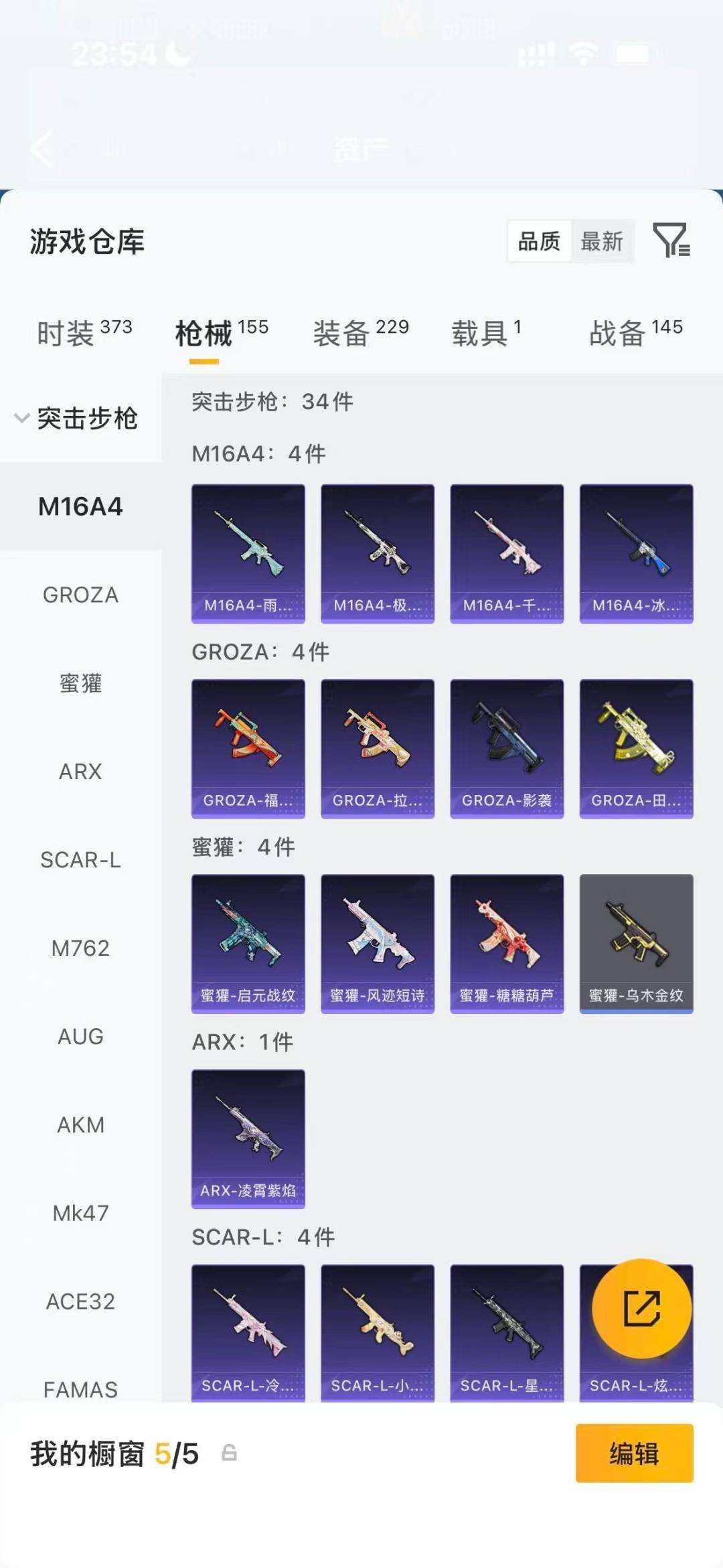Open the filter icon in 游戏仓库
This screenshot has width=723, height=1568.
671,240
